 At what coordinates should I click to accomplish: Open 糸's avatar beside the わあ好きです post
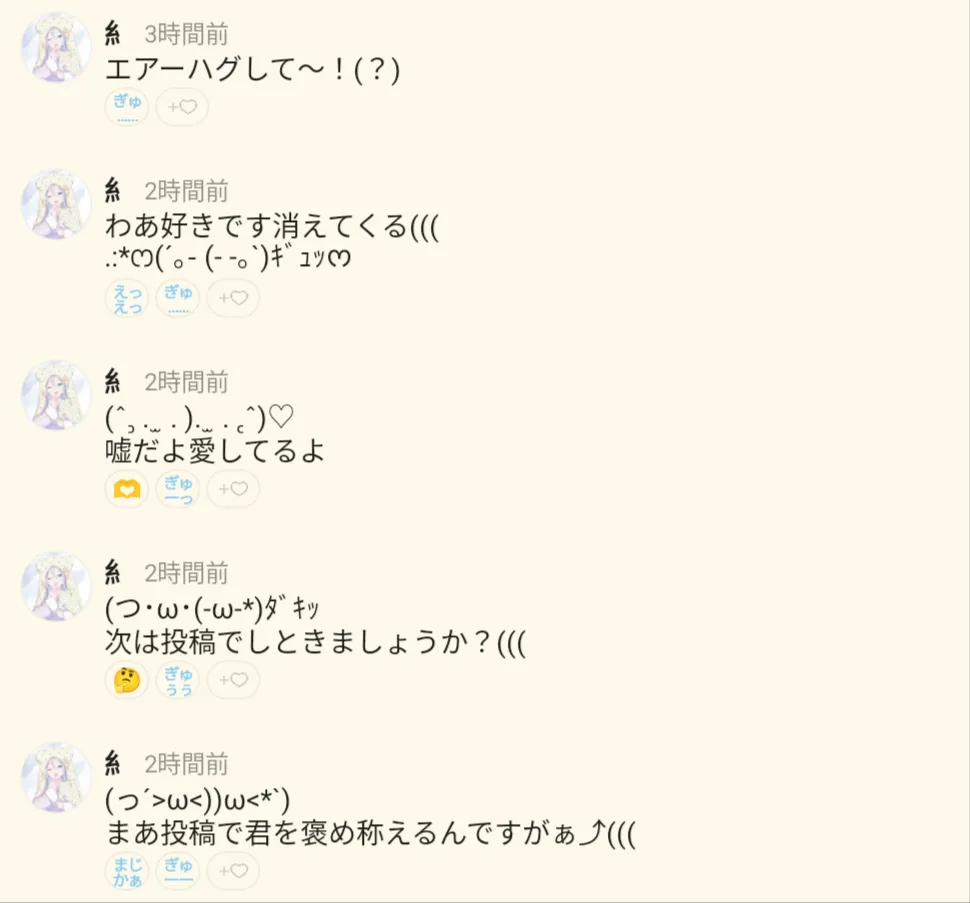[x=56, y=204]
